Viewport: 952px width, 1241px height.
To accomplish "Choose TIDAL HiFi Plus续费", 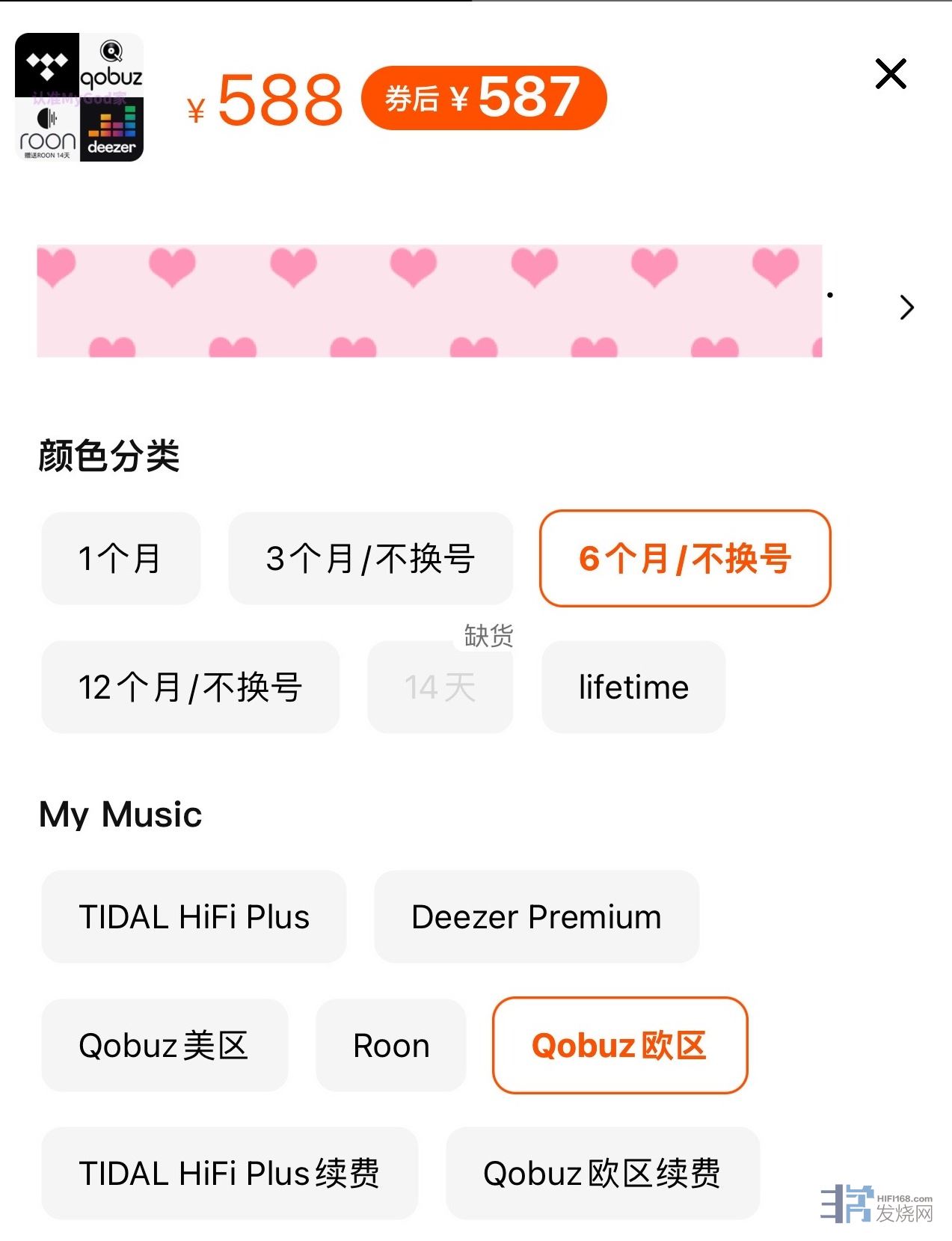I will (229, 1174).
